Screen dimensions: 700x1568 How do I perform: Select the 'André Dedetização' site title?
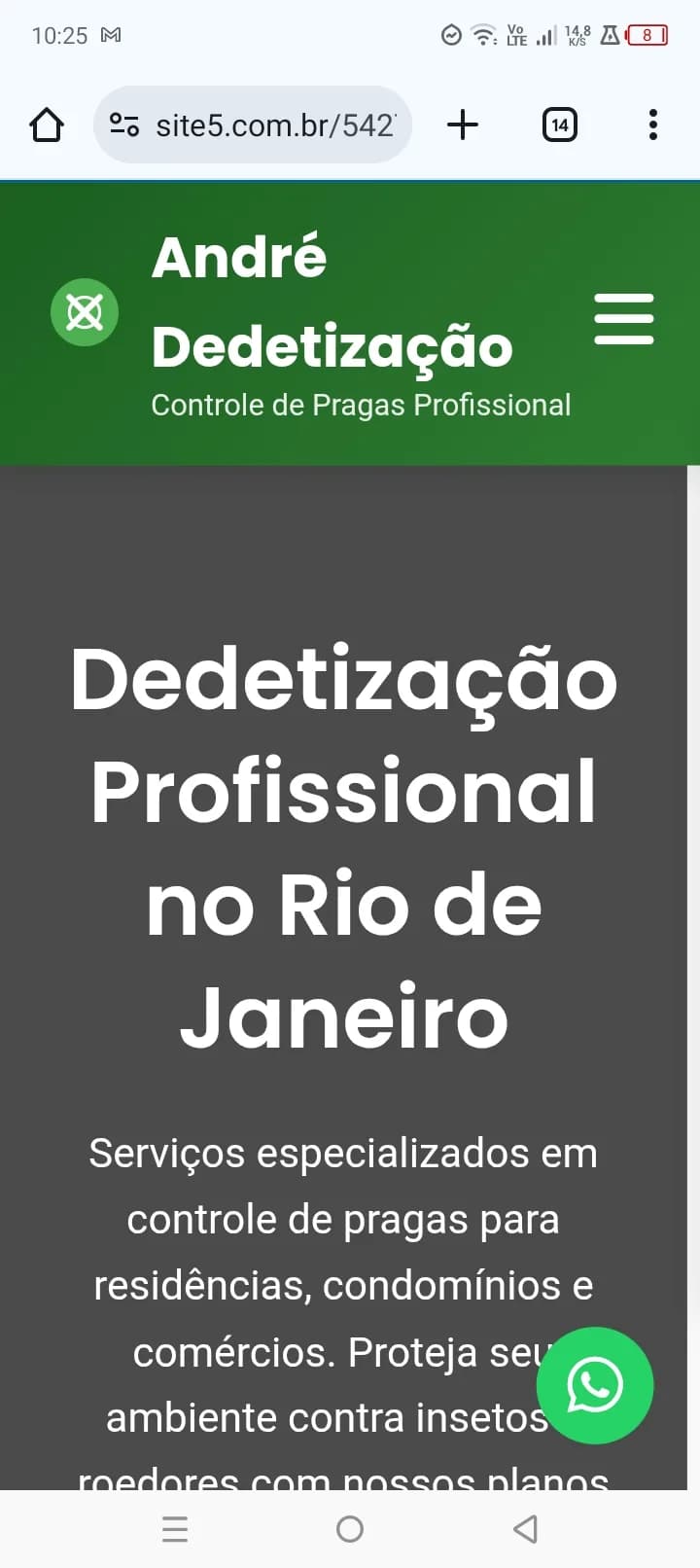(x=332, y=302)
